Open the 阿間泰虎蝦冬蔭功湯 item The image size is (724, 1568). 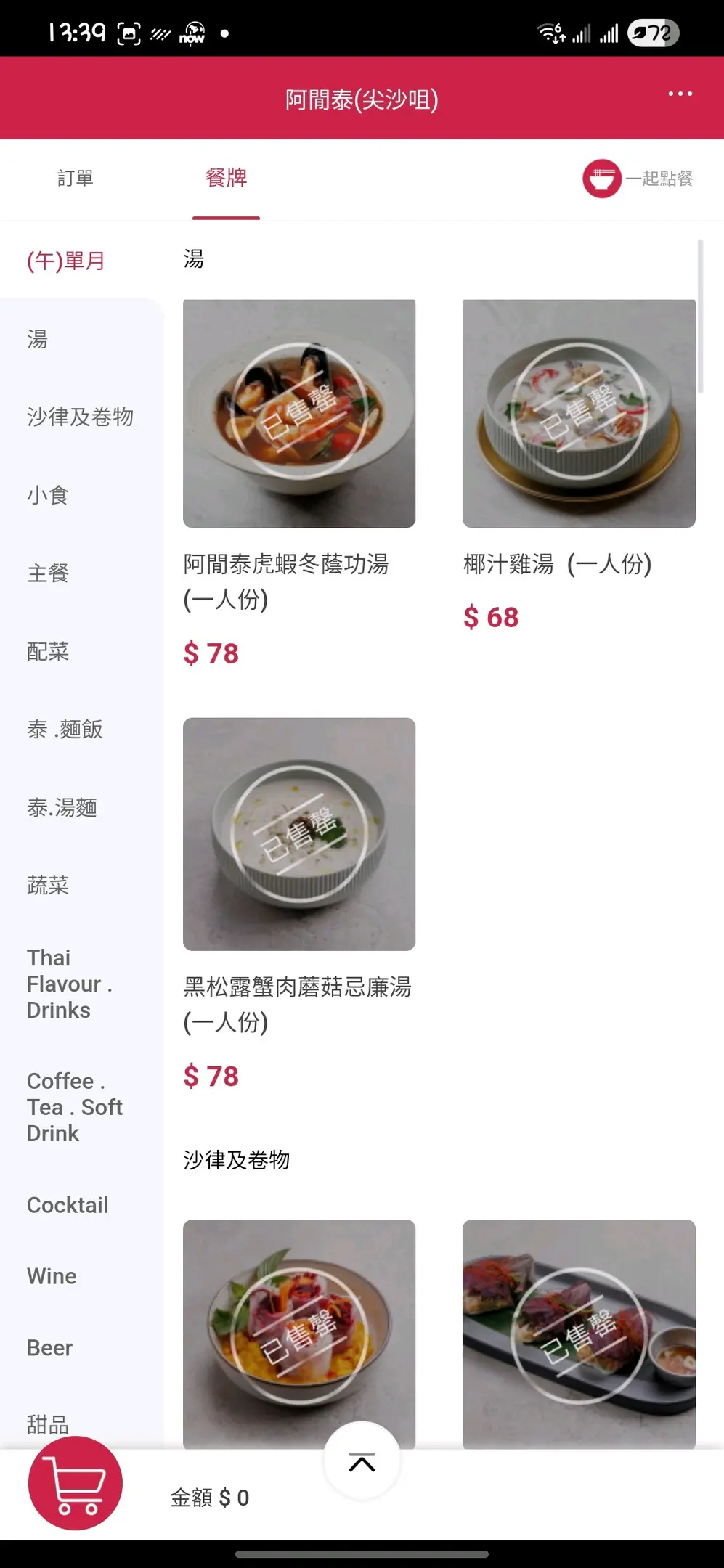pyautogui.click(x=298, y=414)
